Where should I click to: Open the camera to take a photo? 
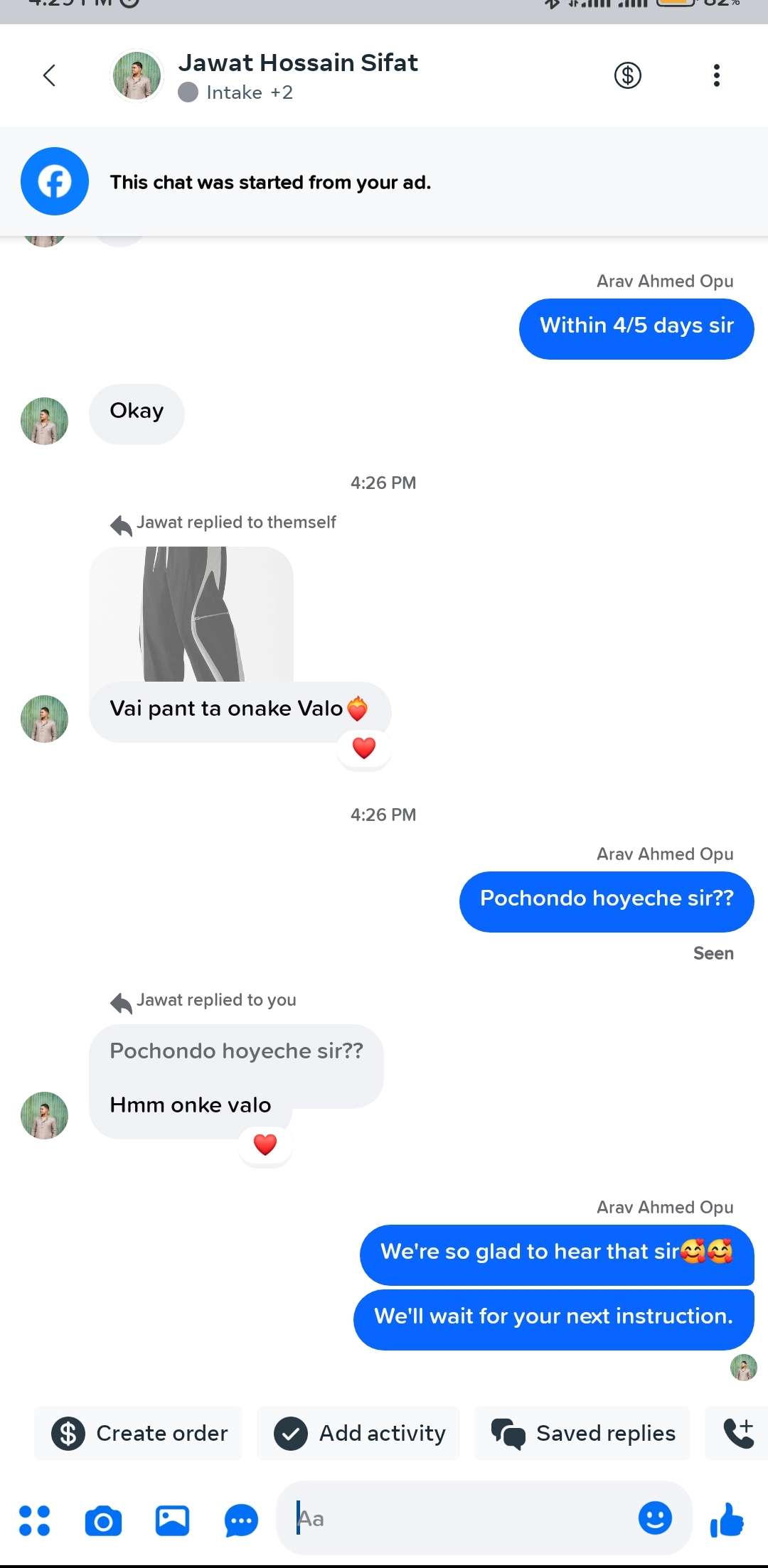[103, 1520]
